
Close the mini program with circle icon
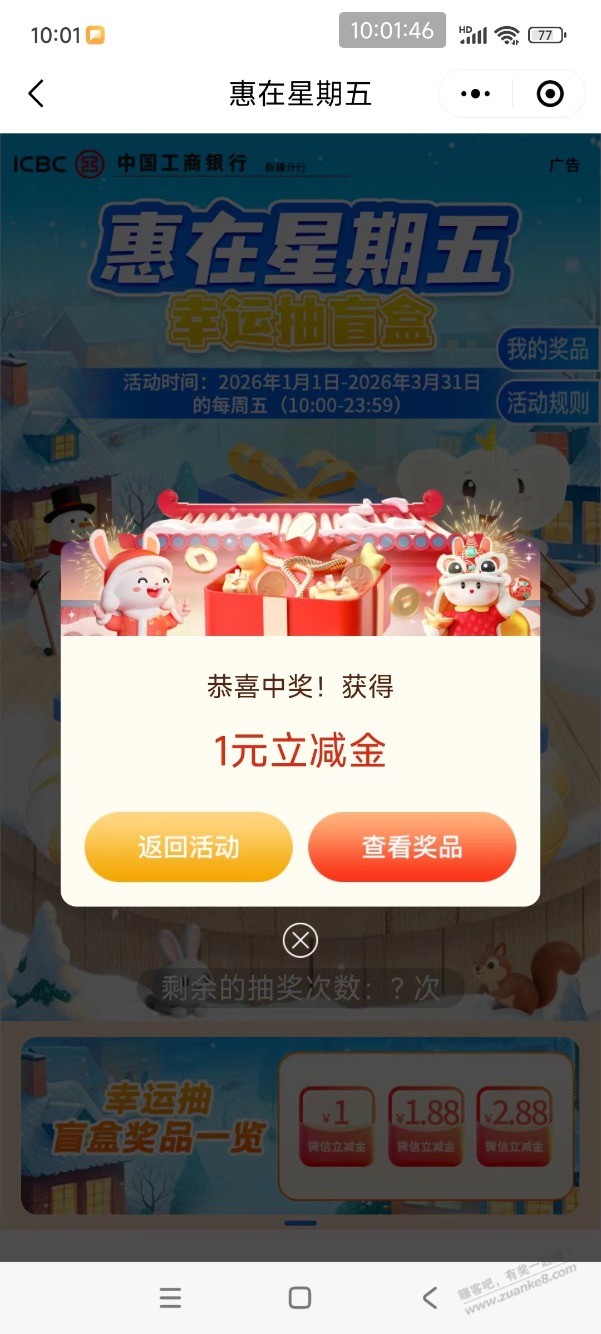point(550,94)
